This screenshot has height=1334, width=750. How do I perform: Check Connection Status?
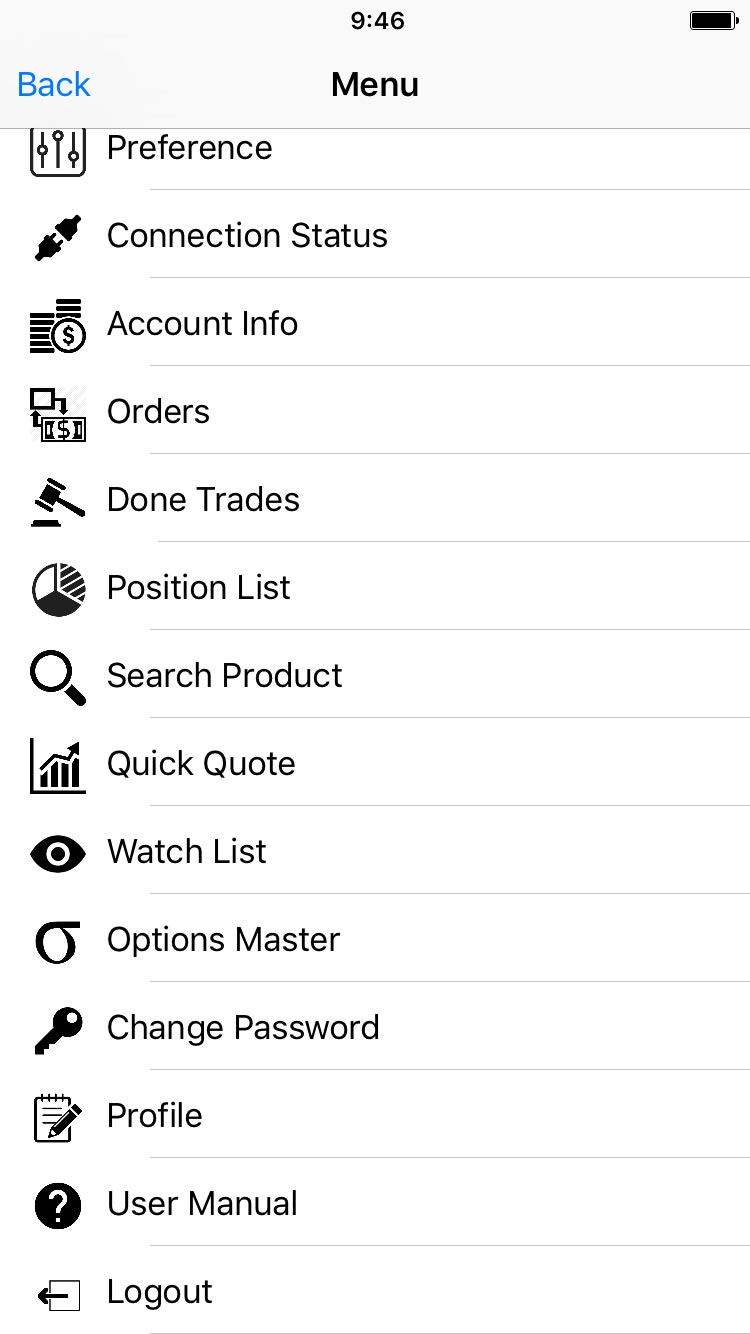375,235
